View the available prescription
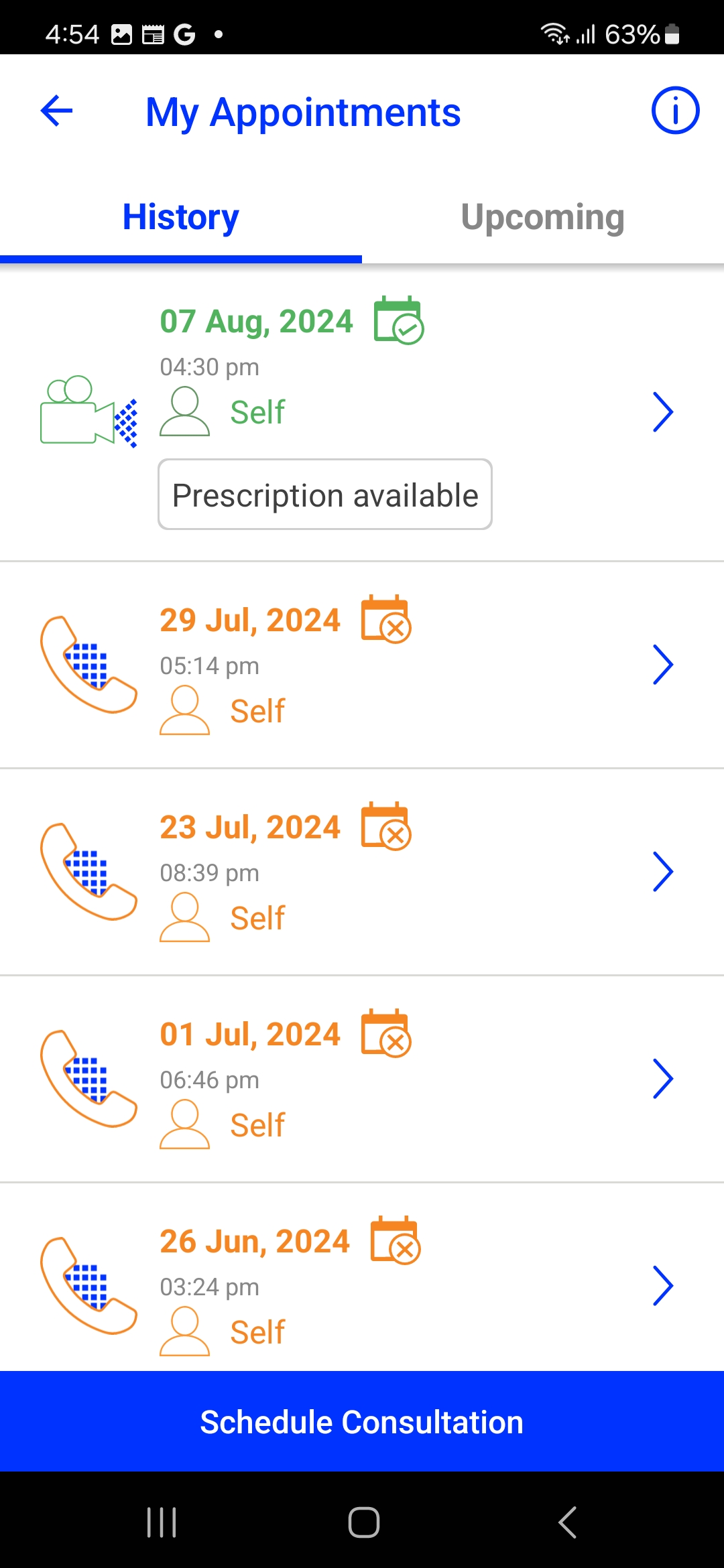Screen dimensions: 724x1568 (x=325, y=495)
